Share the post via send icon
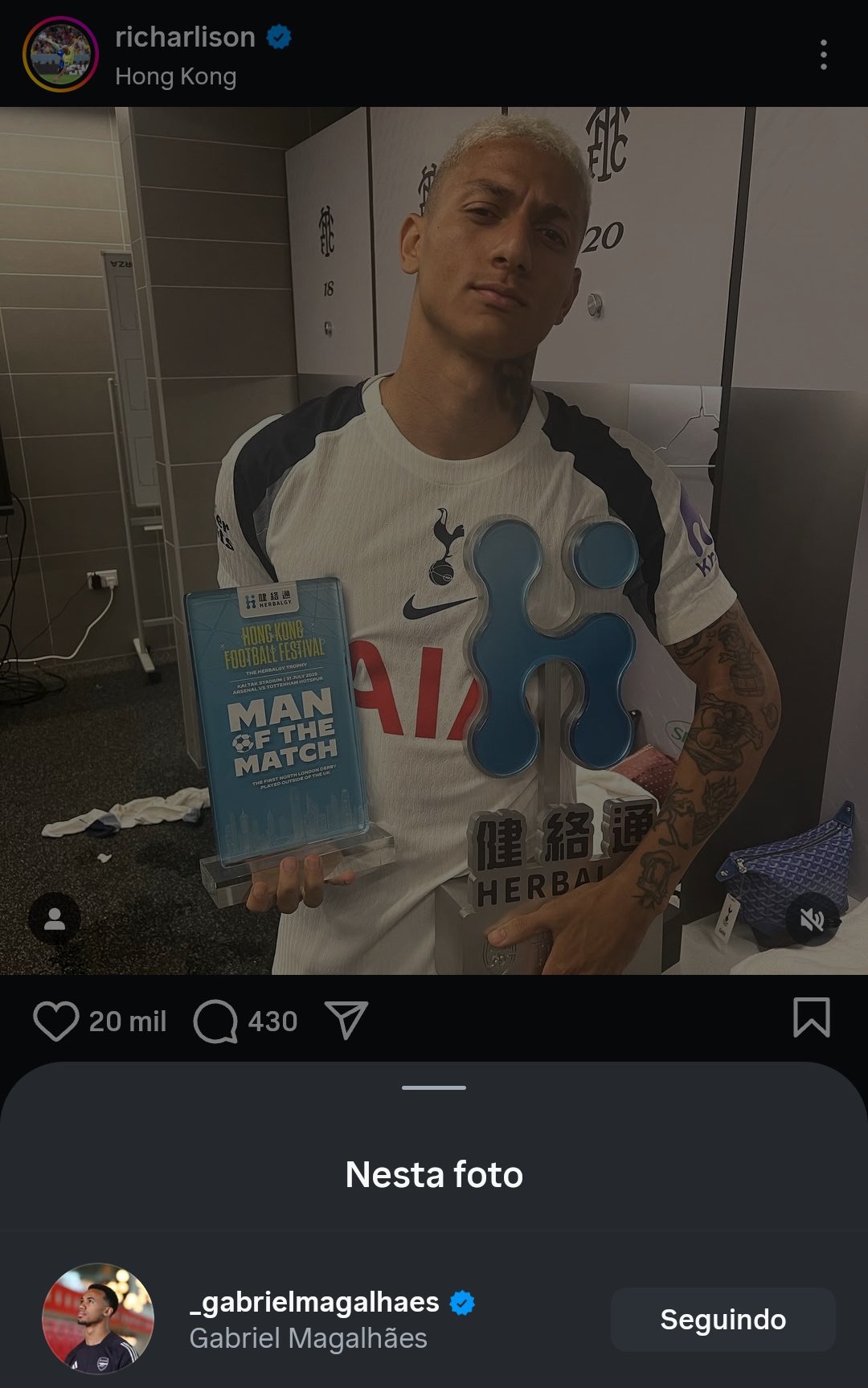Image resolution: width=868 pixels, height=1388 pixels. pos(346,1020)
